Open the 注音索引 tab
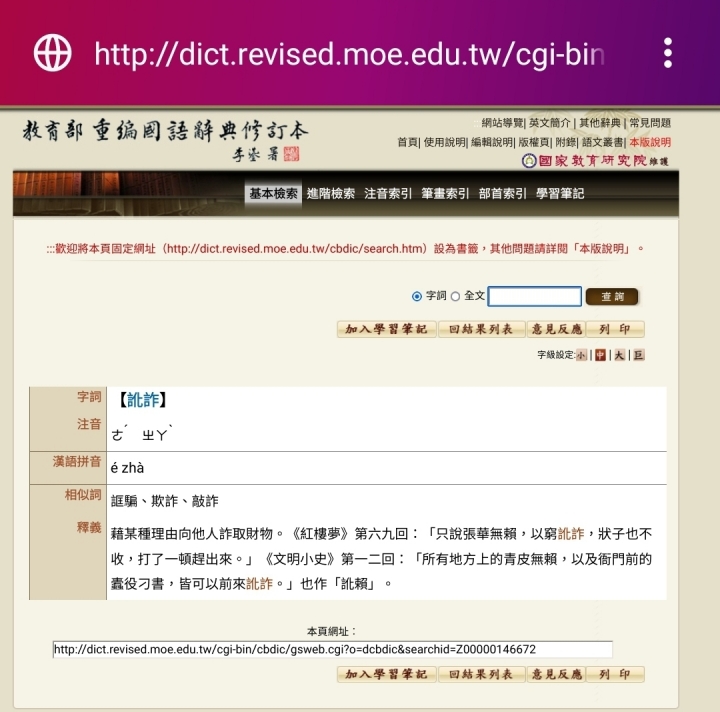 388,194
